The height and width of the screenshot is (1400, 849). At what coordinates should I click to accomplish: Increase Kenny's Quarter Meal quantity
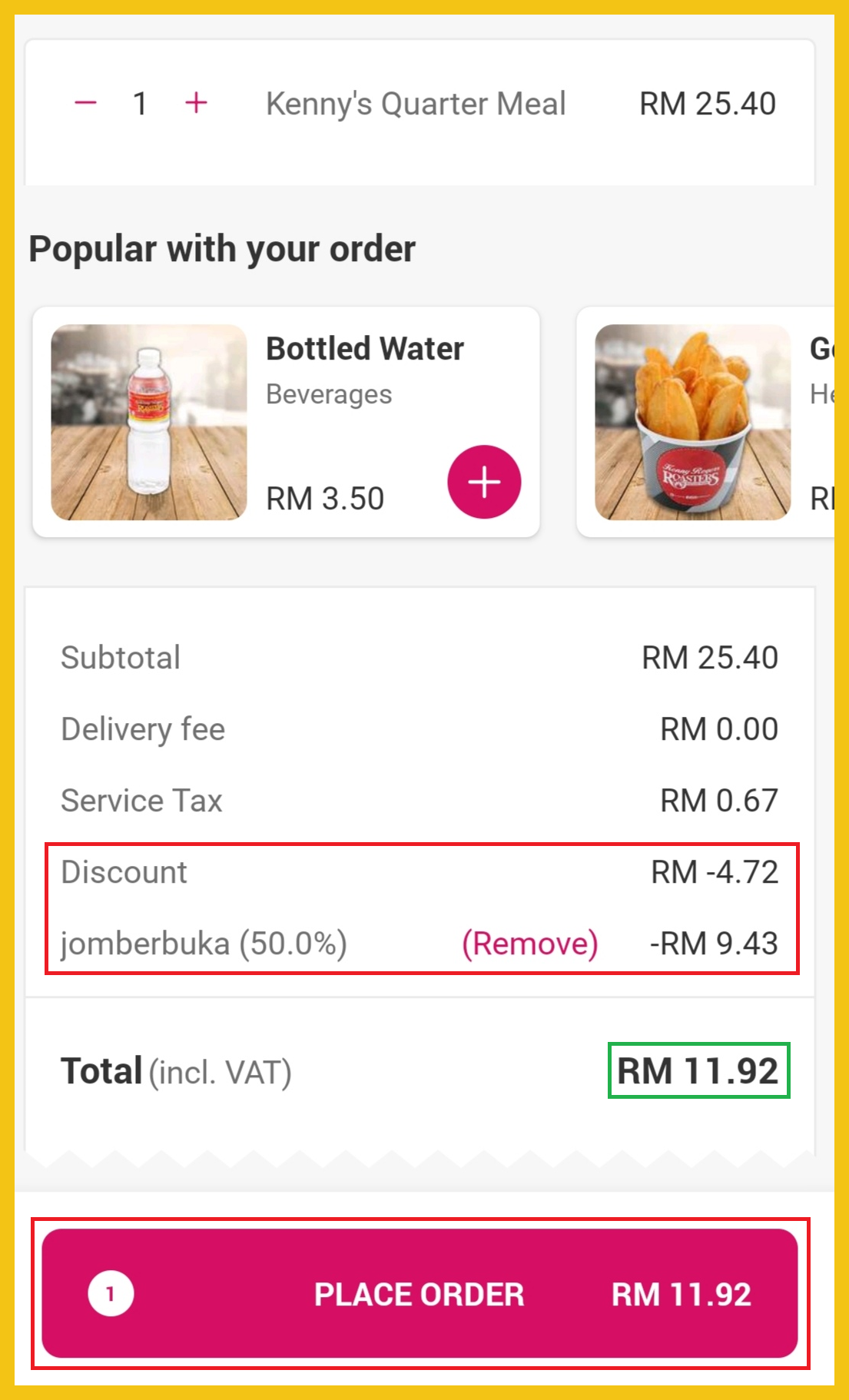click(197, 103)
